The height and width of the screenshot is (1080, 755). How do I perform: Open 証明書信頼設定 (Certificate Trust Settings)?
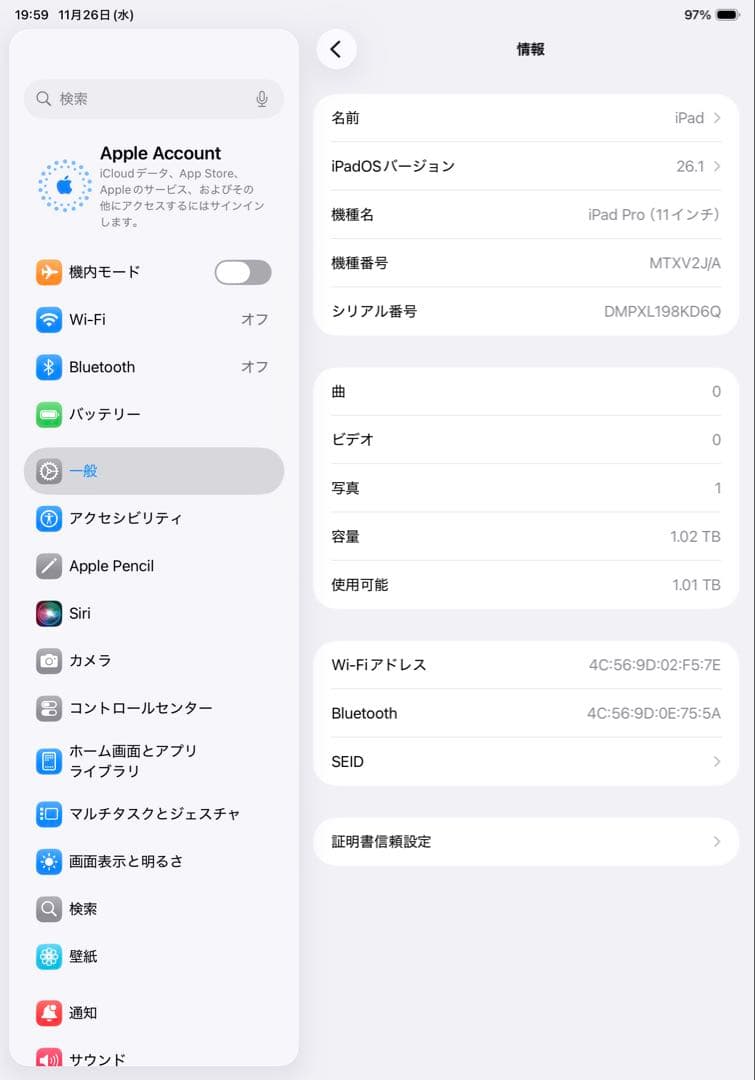tap(525, 841)
